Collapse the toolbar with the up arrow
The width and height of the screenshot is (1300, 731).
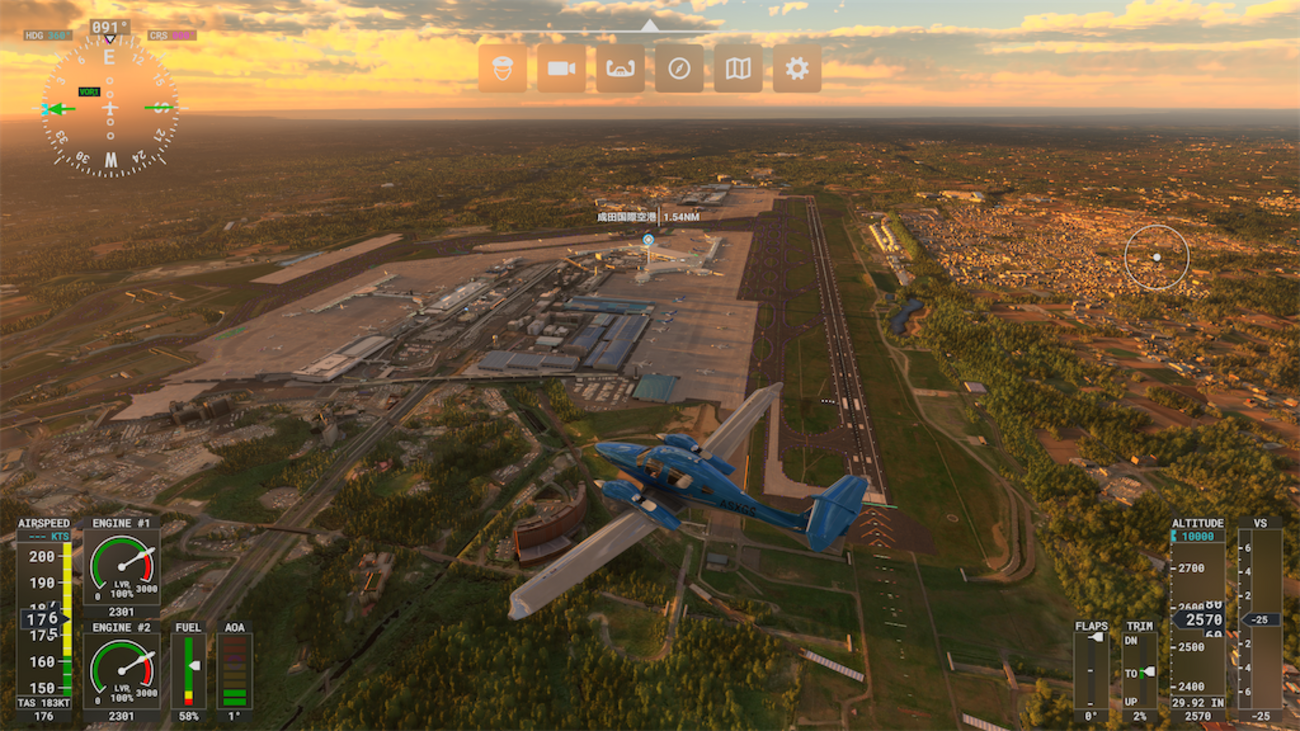pyautogui.click(x=650, y=25)
